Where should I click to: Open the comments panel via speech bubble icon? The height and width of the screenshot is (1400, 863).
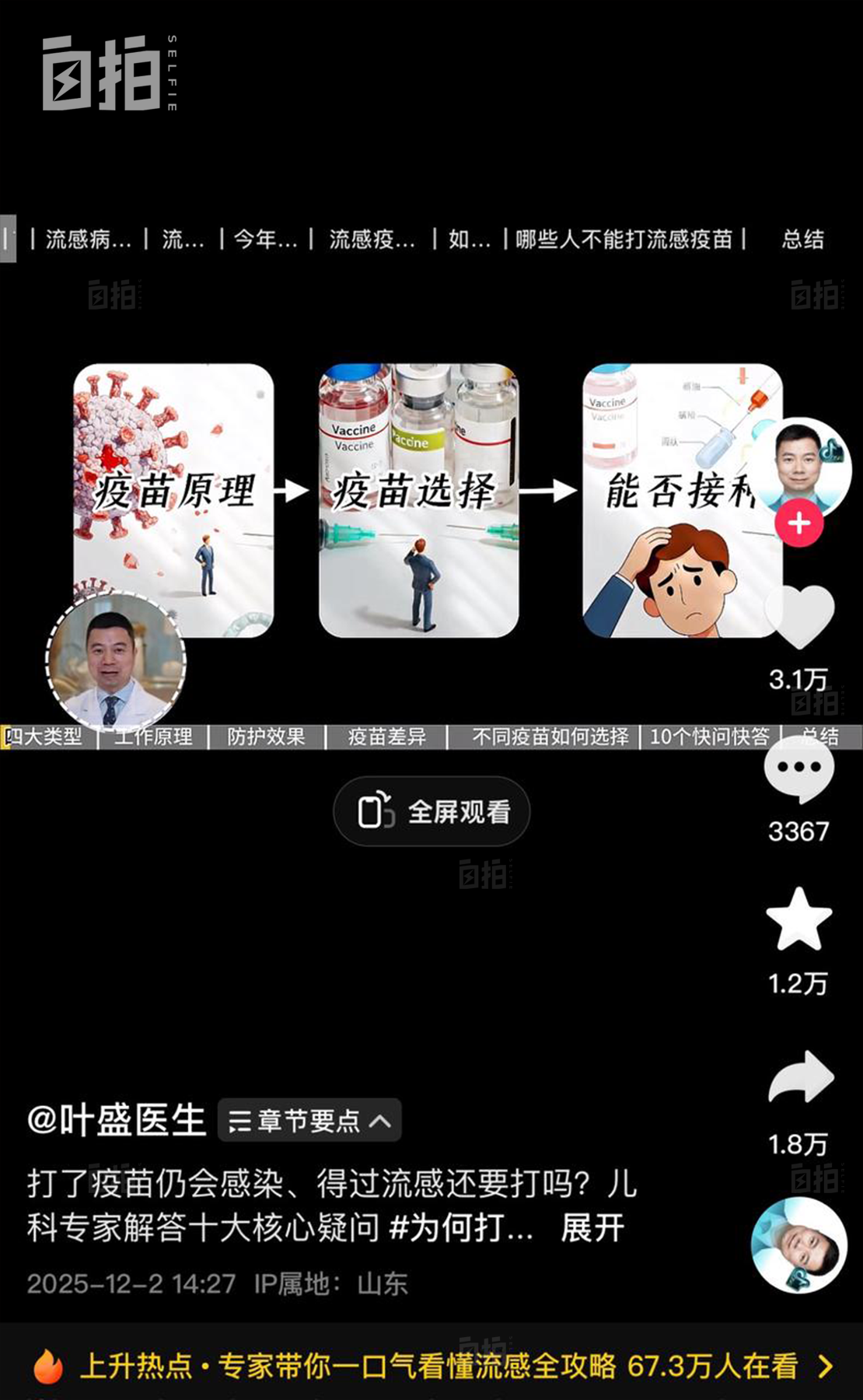tap(798, 767)
